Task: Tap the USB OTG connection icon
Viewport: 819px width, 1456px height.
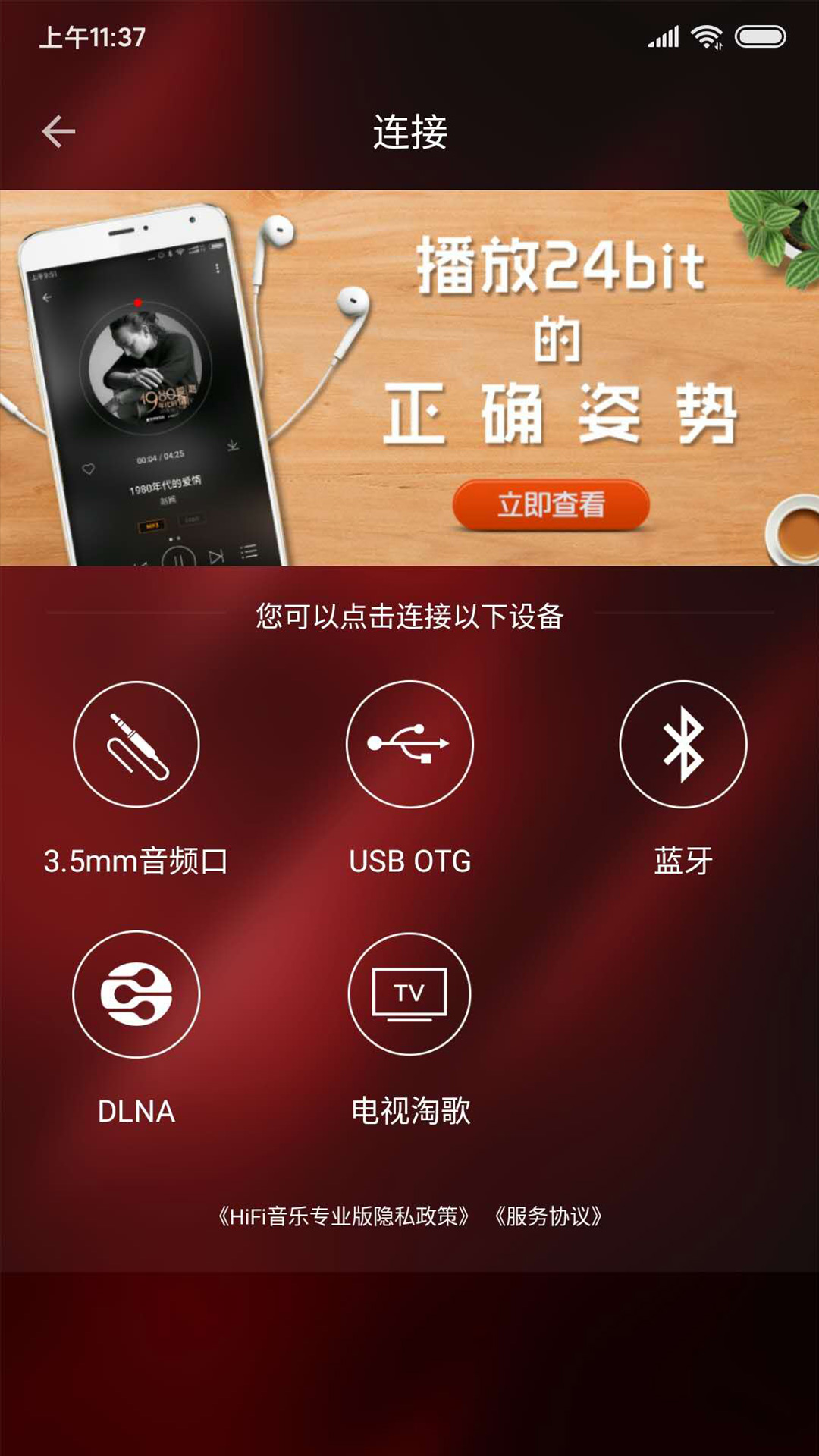Action: [x=409, y=745]
